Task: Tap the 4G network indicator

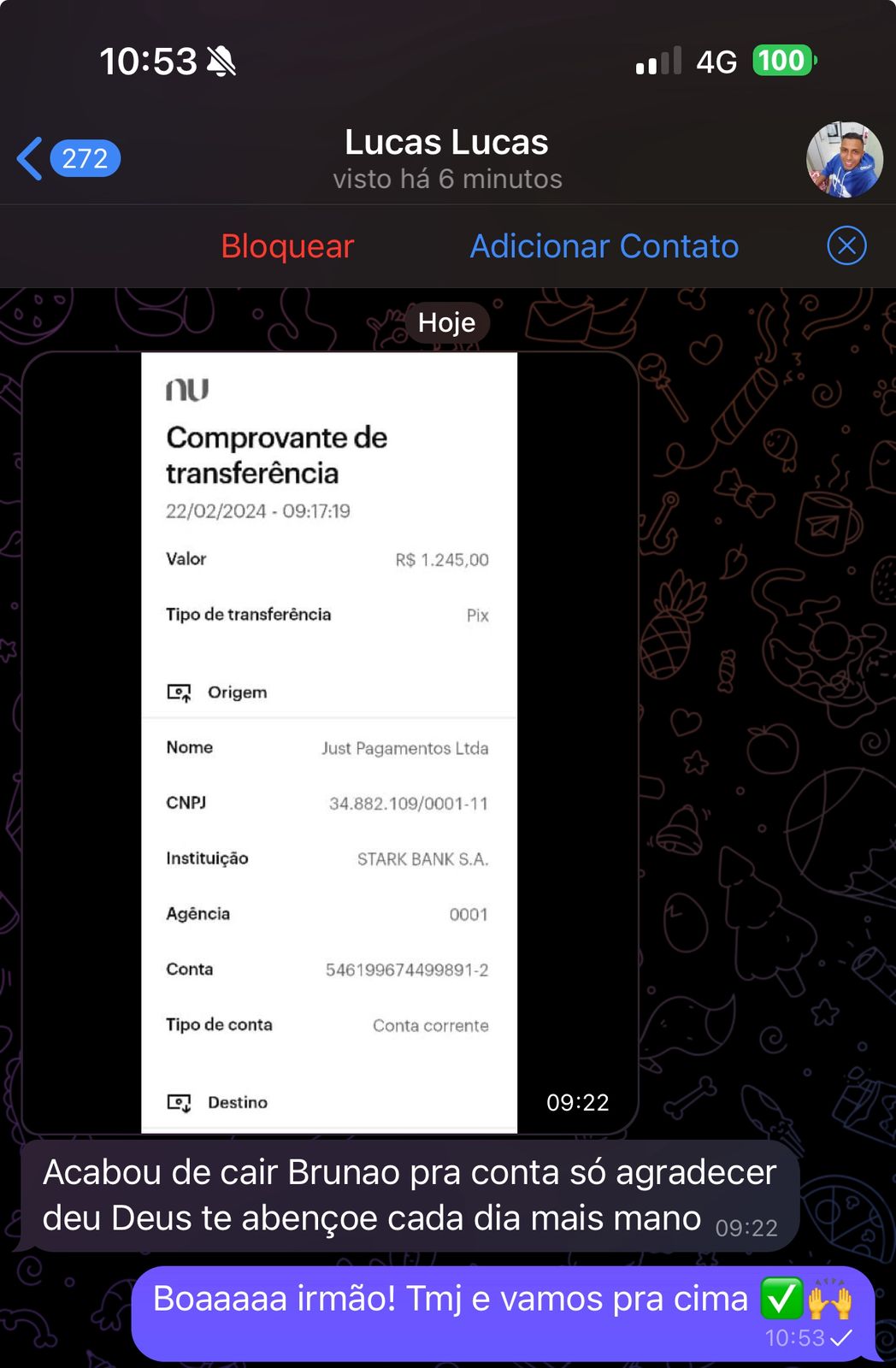Action: coord(715,60)
